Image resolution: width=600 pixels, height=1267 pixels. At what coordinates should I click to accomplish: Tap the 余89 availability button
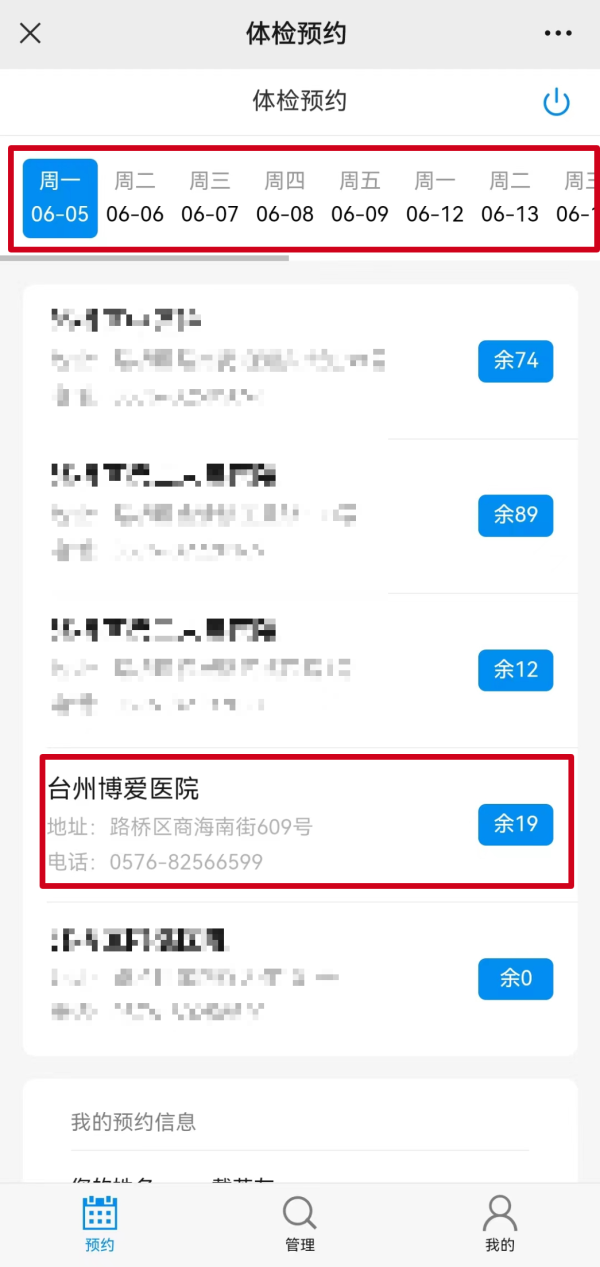(x=515, y=515)
